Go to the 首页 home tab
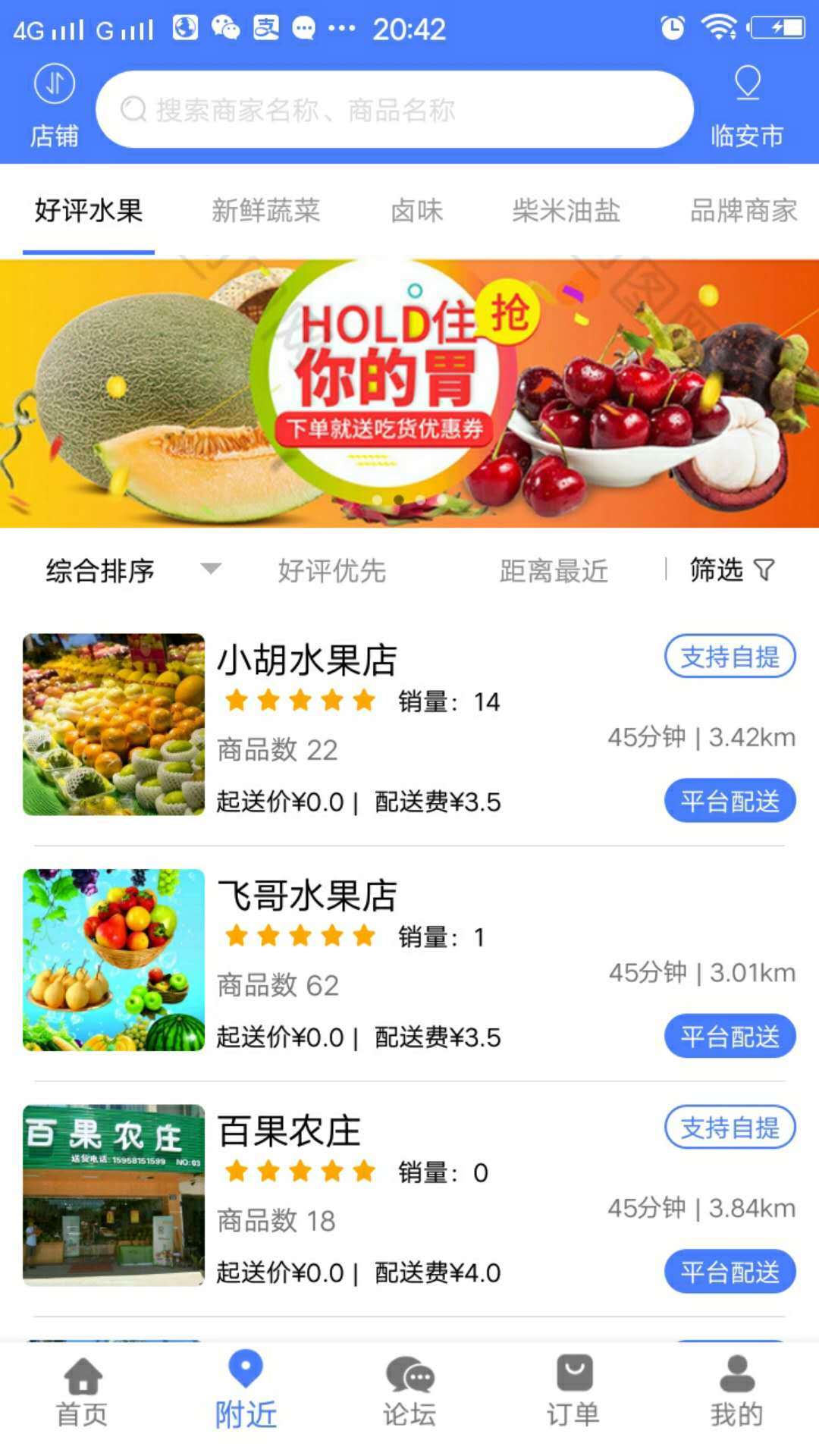 pyautogui.click(x=82, y=1392)
